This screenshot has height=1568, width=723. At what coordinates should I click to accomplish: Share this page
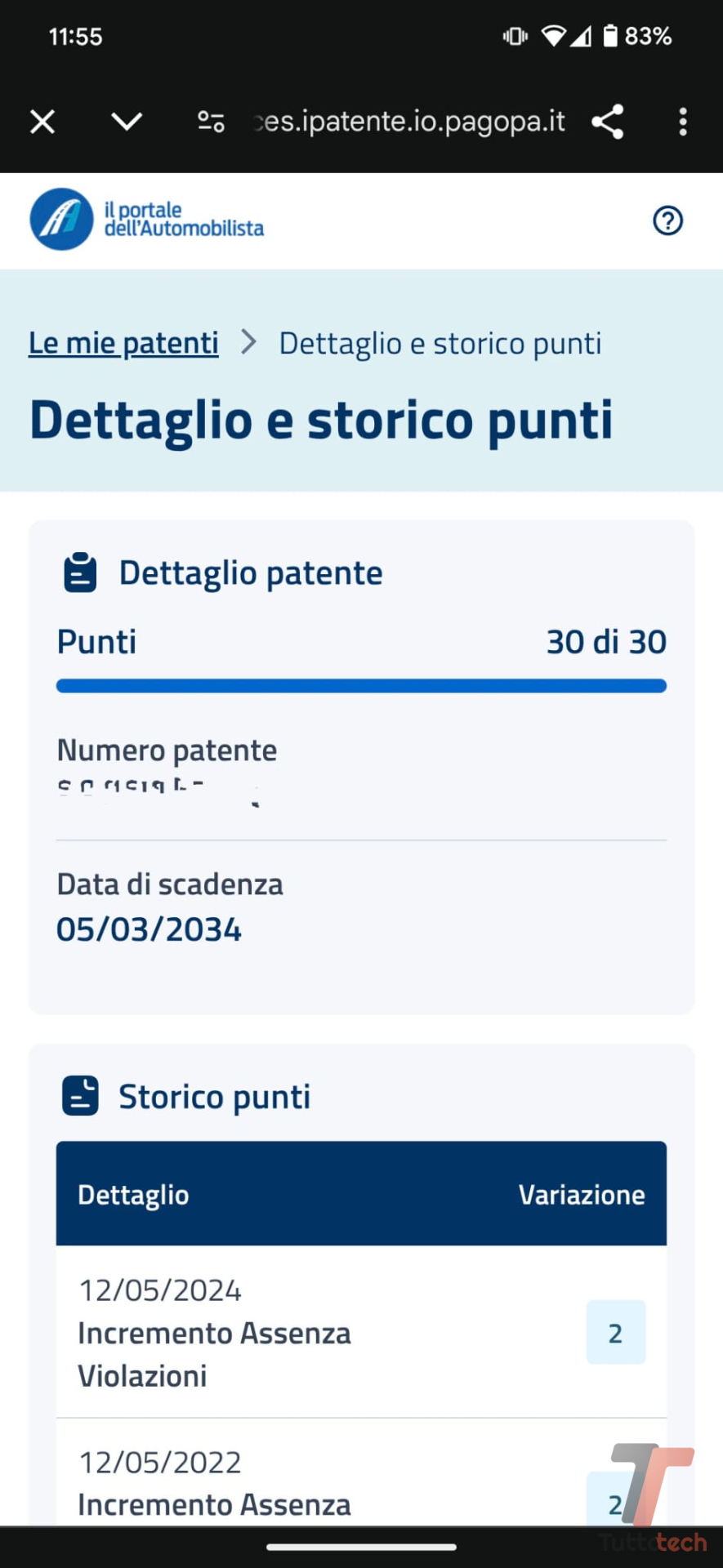coord(608,122)
